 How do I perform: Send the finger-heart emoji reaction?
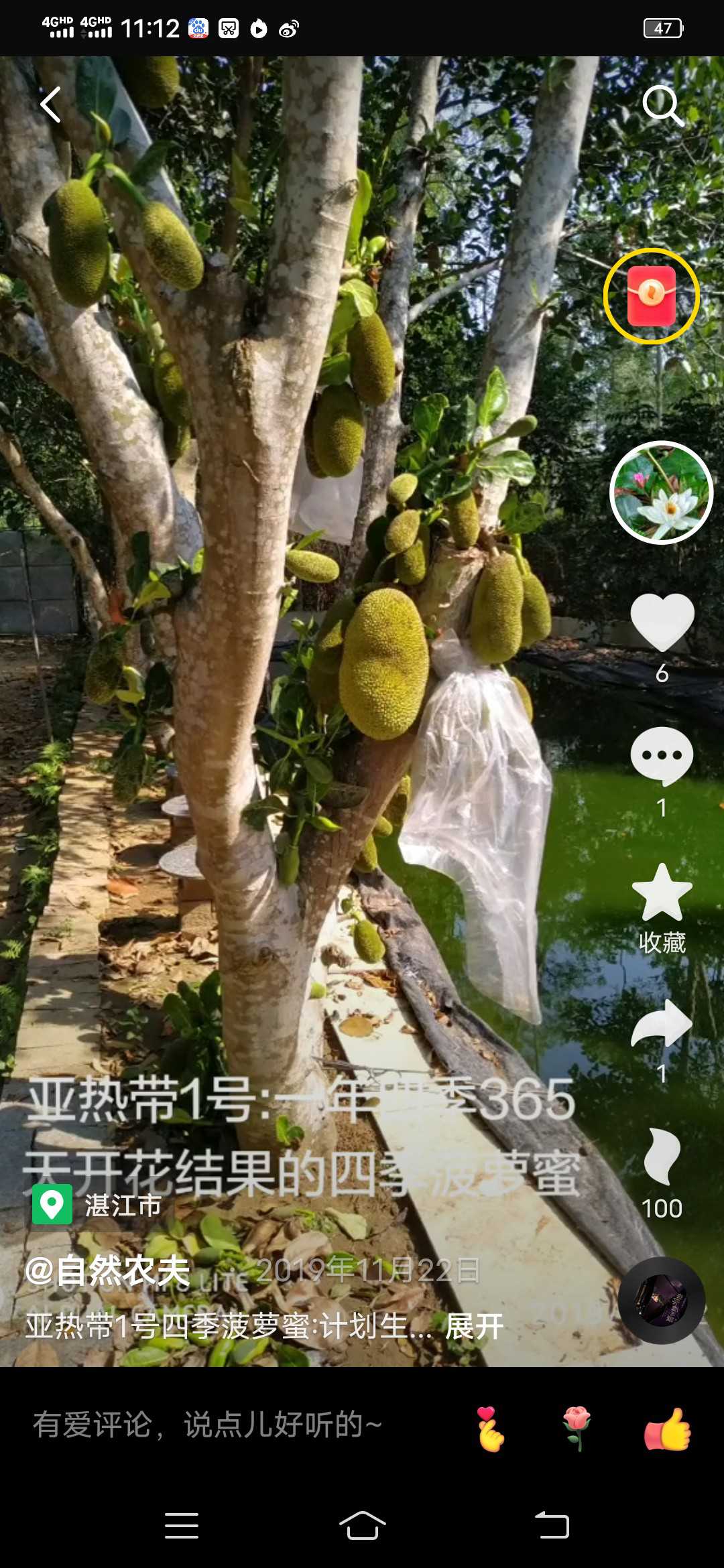[x=491, y=1429]
